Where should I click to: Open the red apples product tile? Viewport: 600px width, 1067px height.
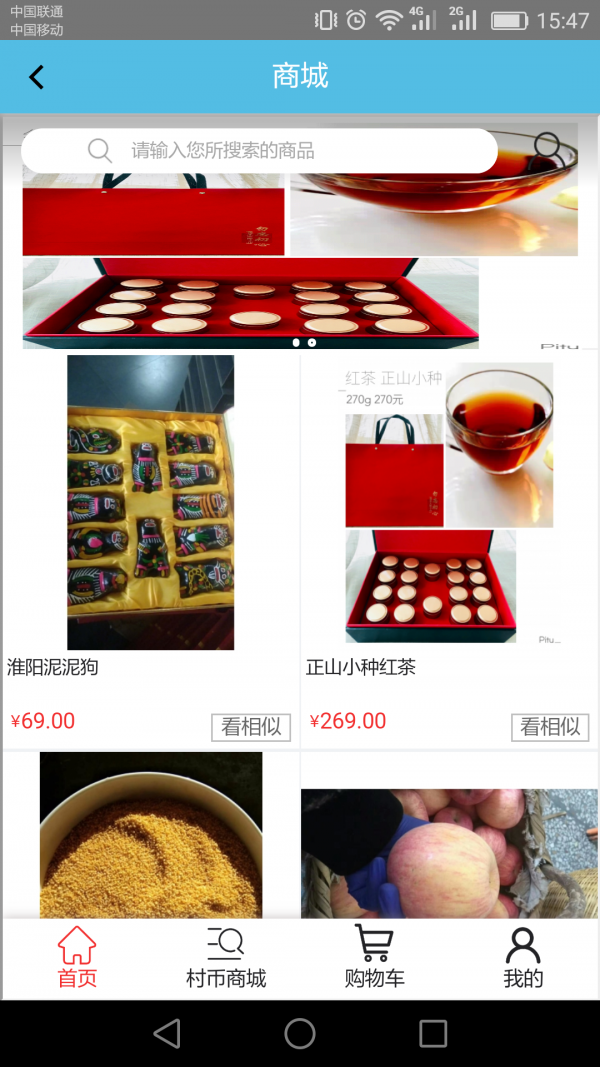point(448,850)
